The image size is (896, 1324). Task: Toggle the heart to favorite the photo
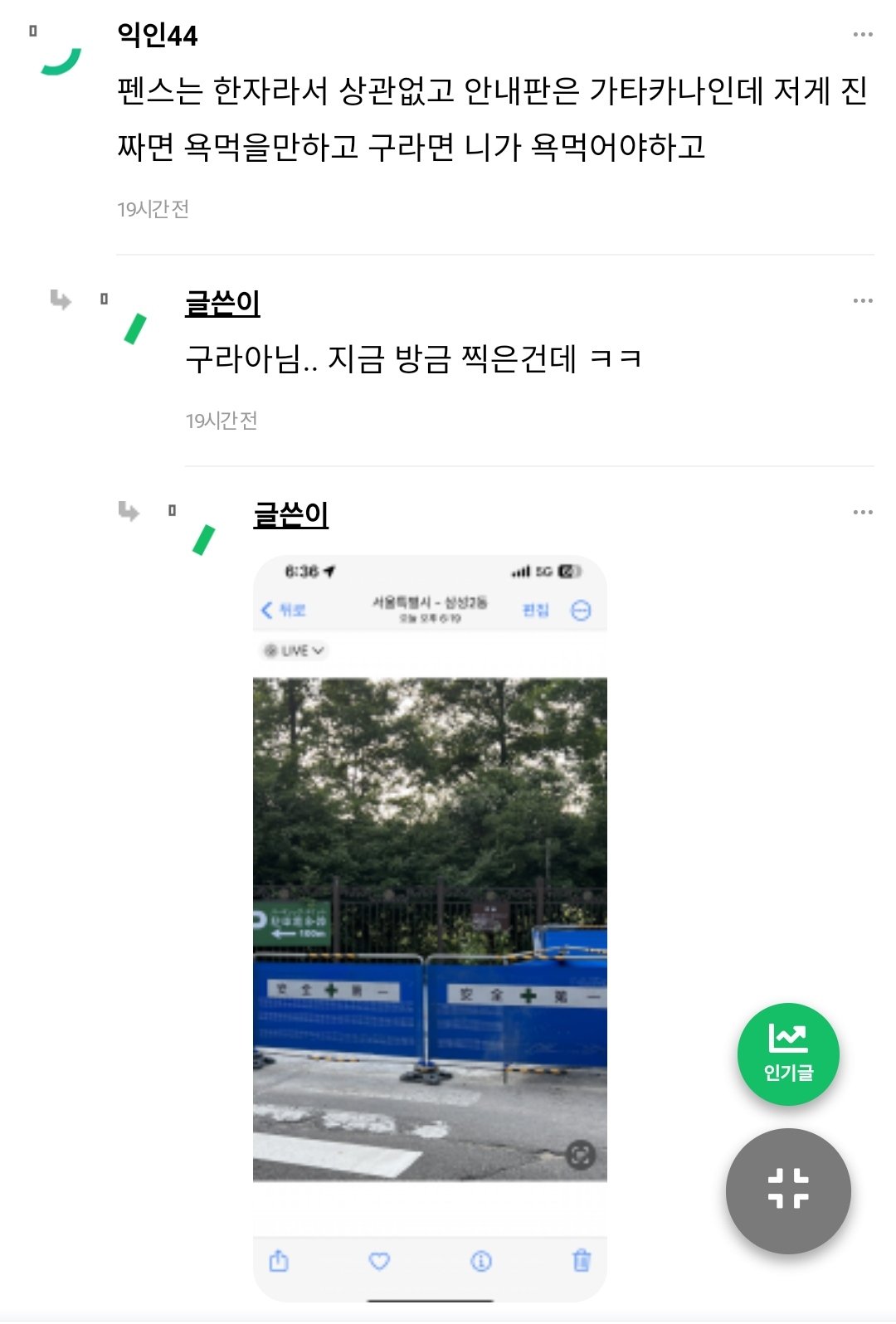point(380,1260)
